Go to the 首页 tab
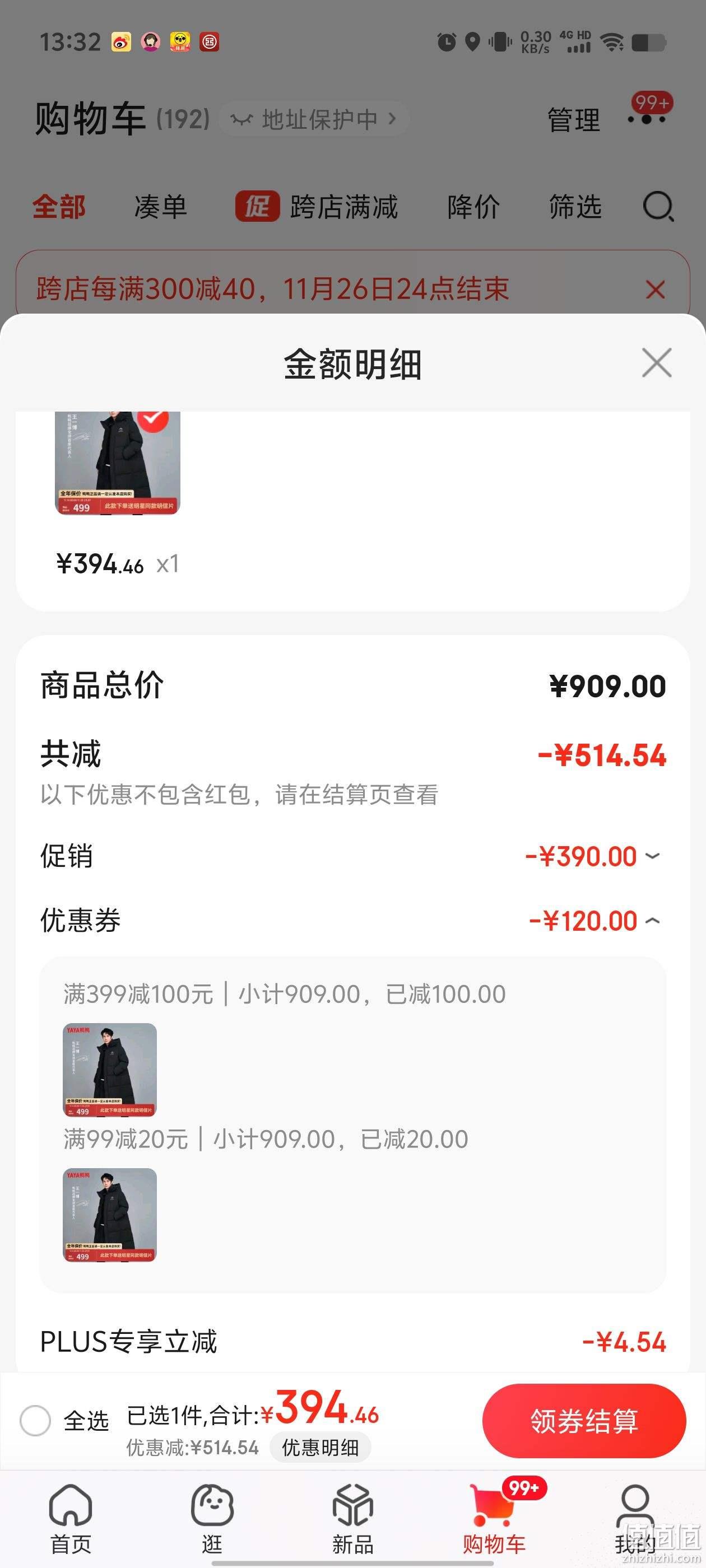This screenshot has width=706, height=1568. [71, 1519]
